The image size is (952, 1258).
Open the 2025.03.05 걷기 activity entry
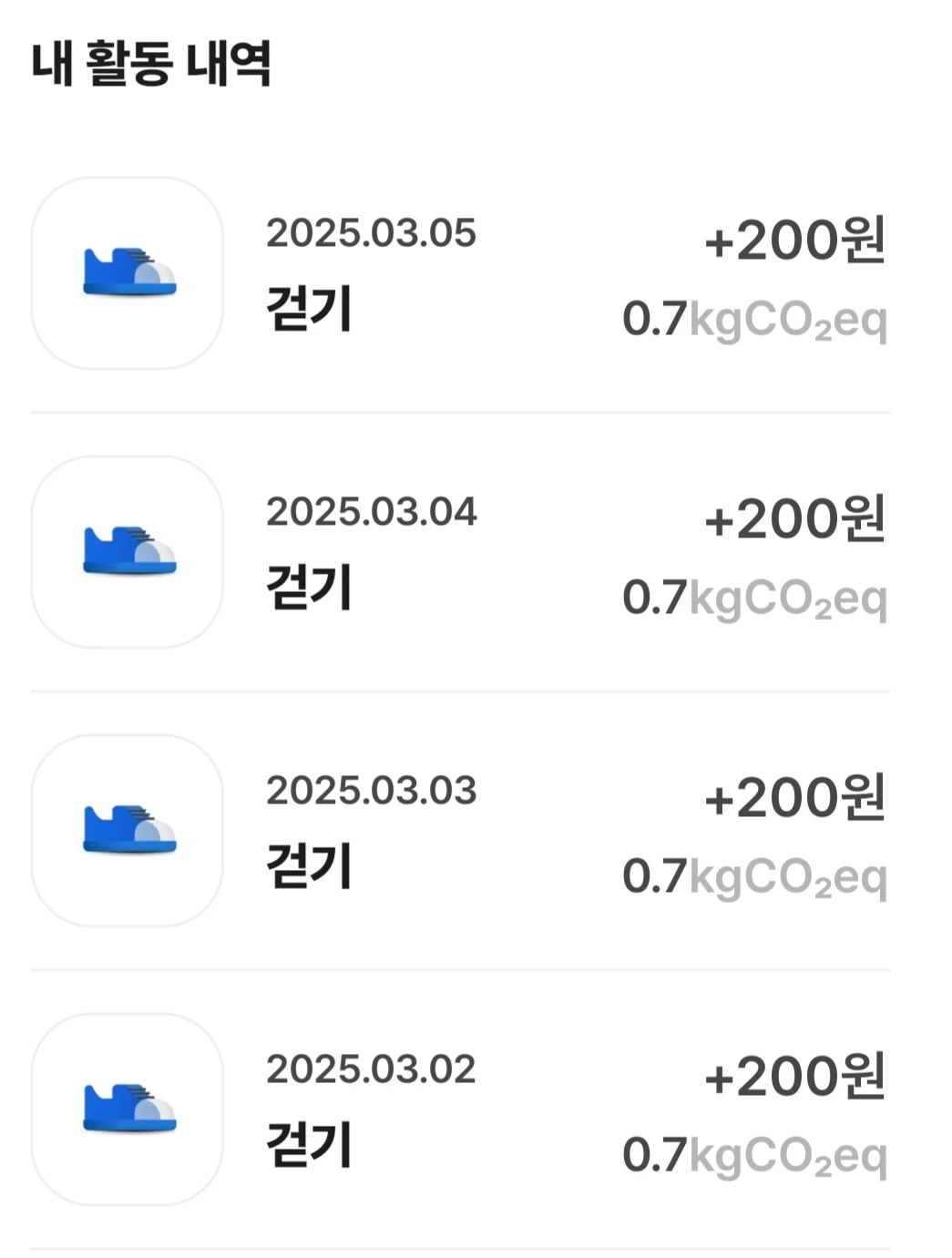tap(460, 273)
